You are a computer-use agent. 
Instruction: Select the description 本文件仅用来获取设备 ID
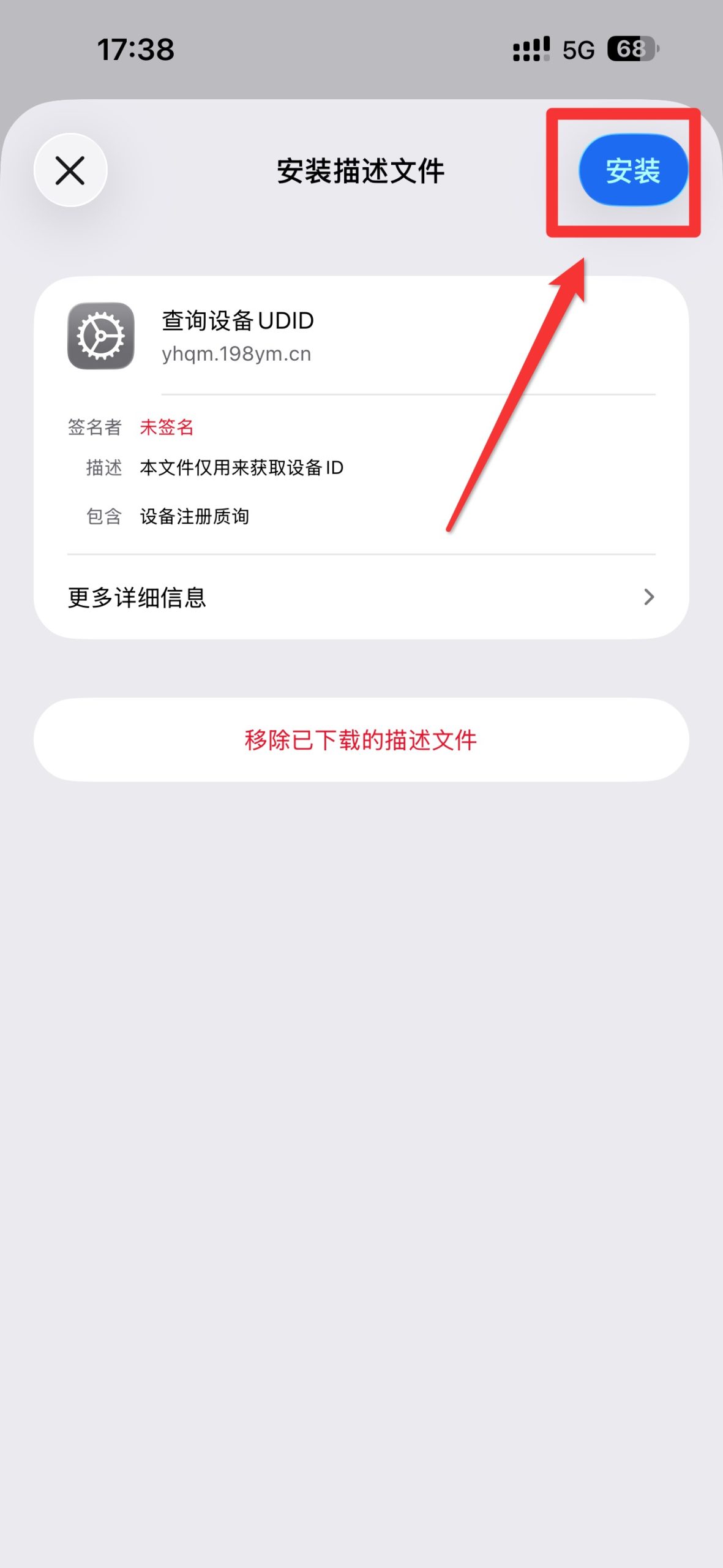point(242,467)
